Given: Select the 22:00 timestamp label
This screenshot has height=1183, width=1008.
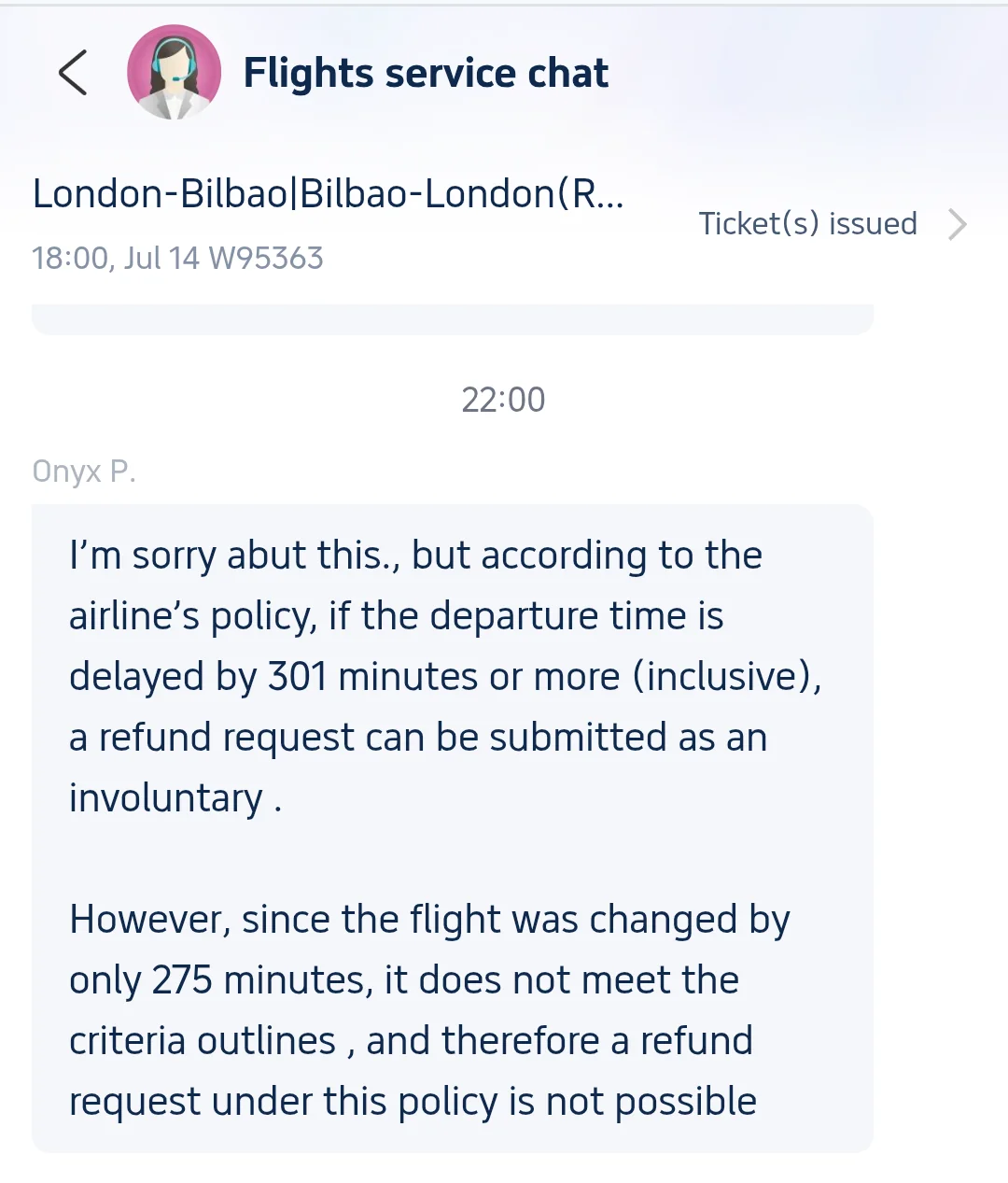Looking at the screenshot, I should (504, 400).
